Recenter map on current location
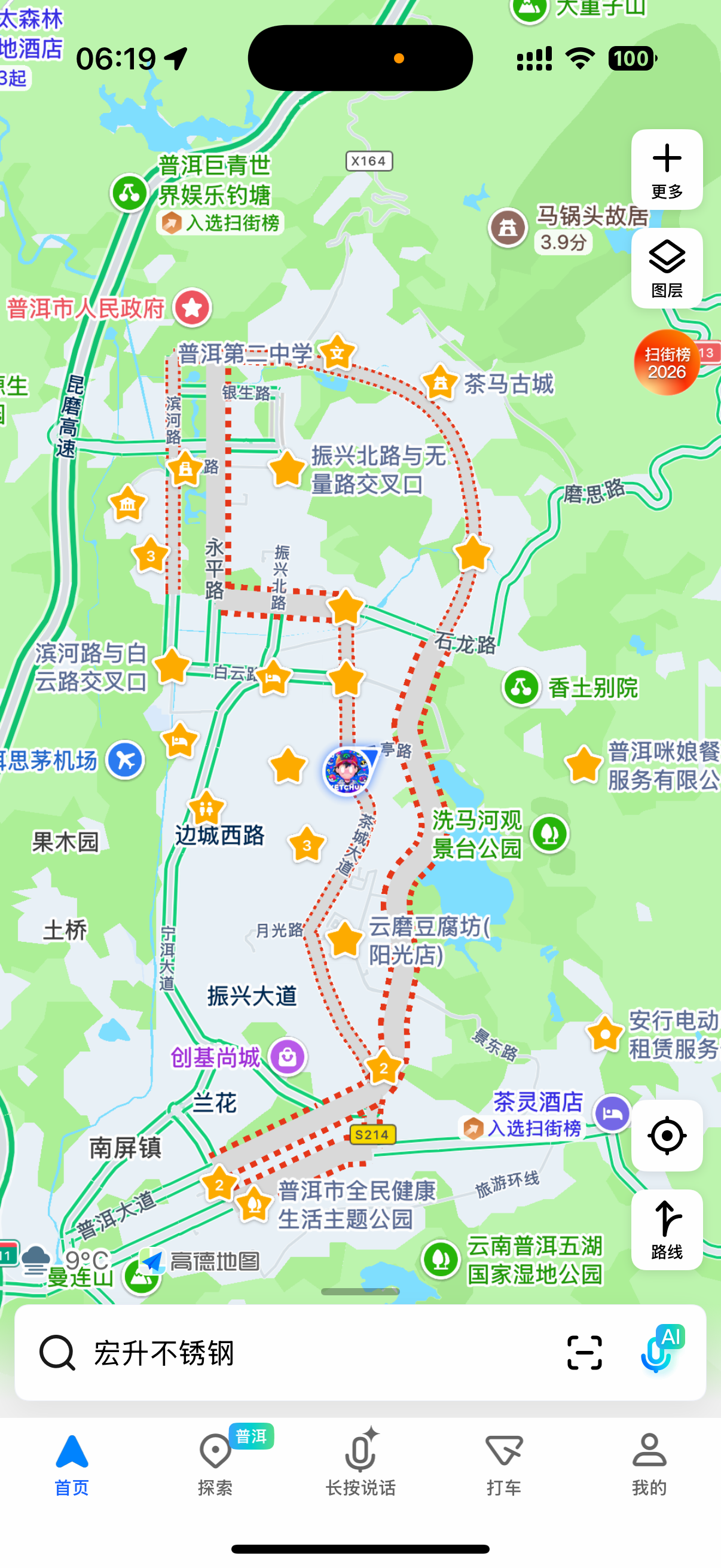This screenshot has width=721, height=1568. [x=666, y=1135]
